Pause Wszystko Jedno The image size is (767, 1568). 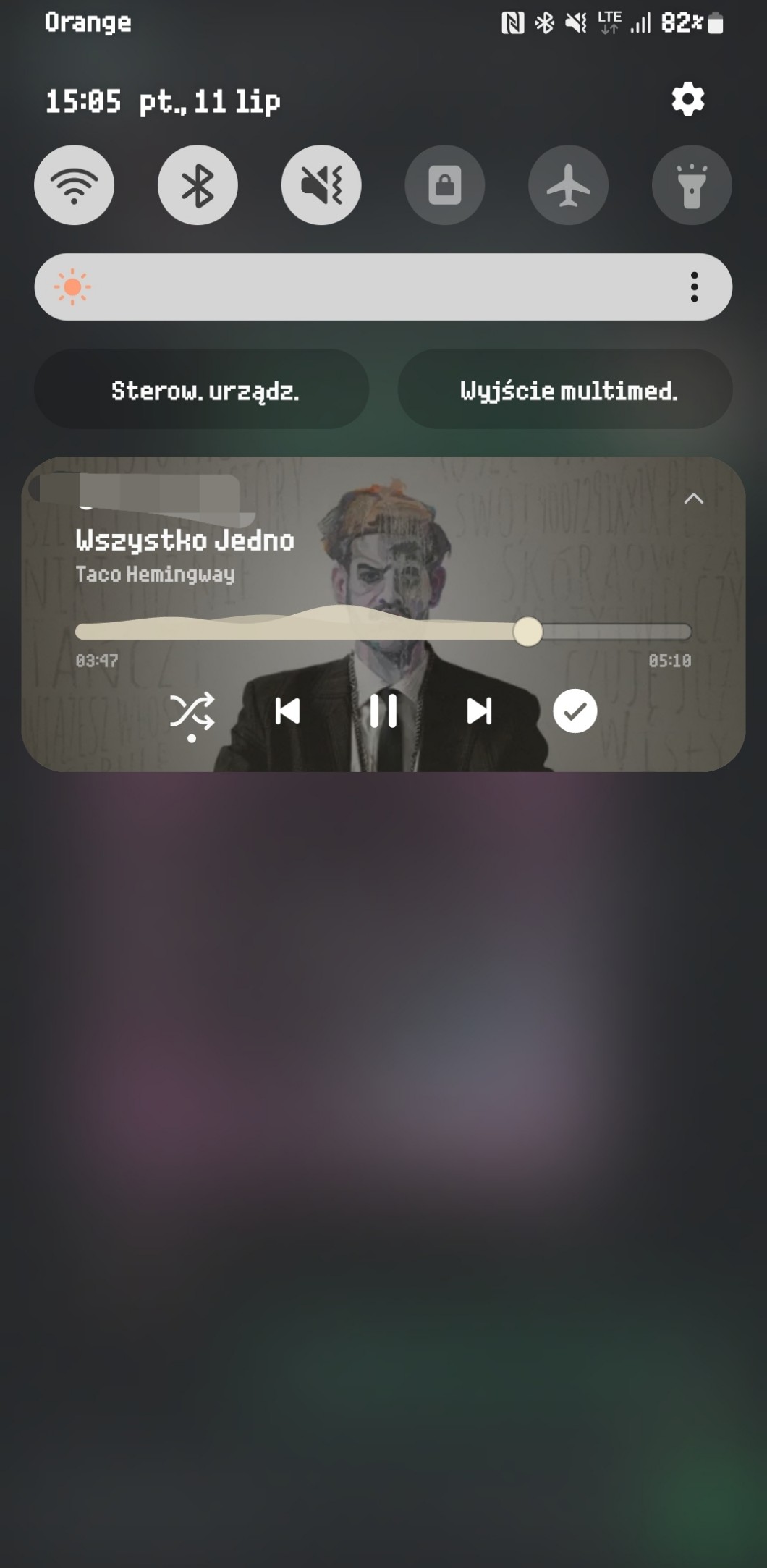383,711
